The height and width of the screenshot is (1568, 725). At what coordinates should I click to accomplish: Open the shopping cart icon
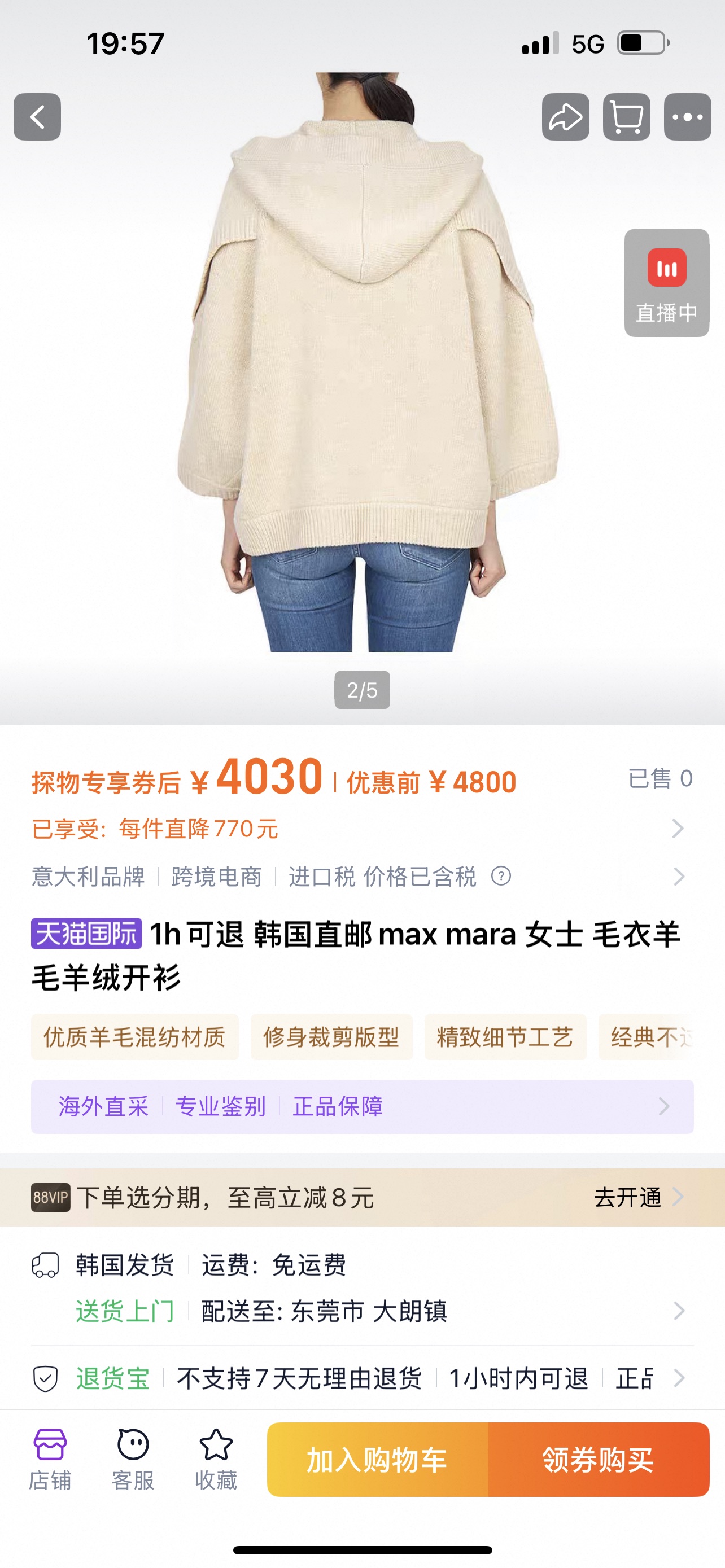point(626,117)
